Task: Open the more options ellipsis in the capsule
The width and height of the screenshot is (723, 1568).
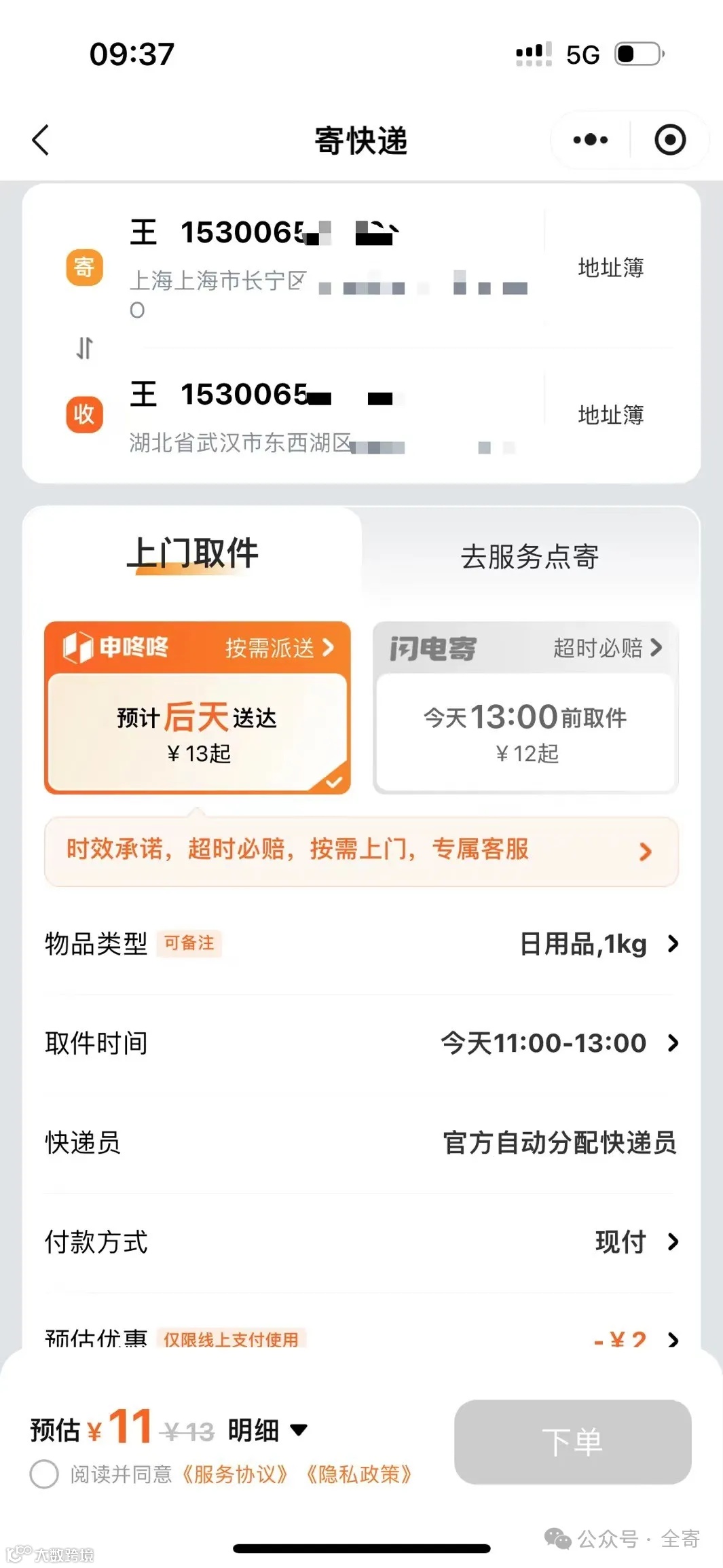Action: pos(588,140)
